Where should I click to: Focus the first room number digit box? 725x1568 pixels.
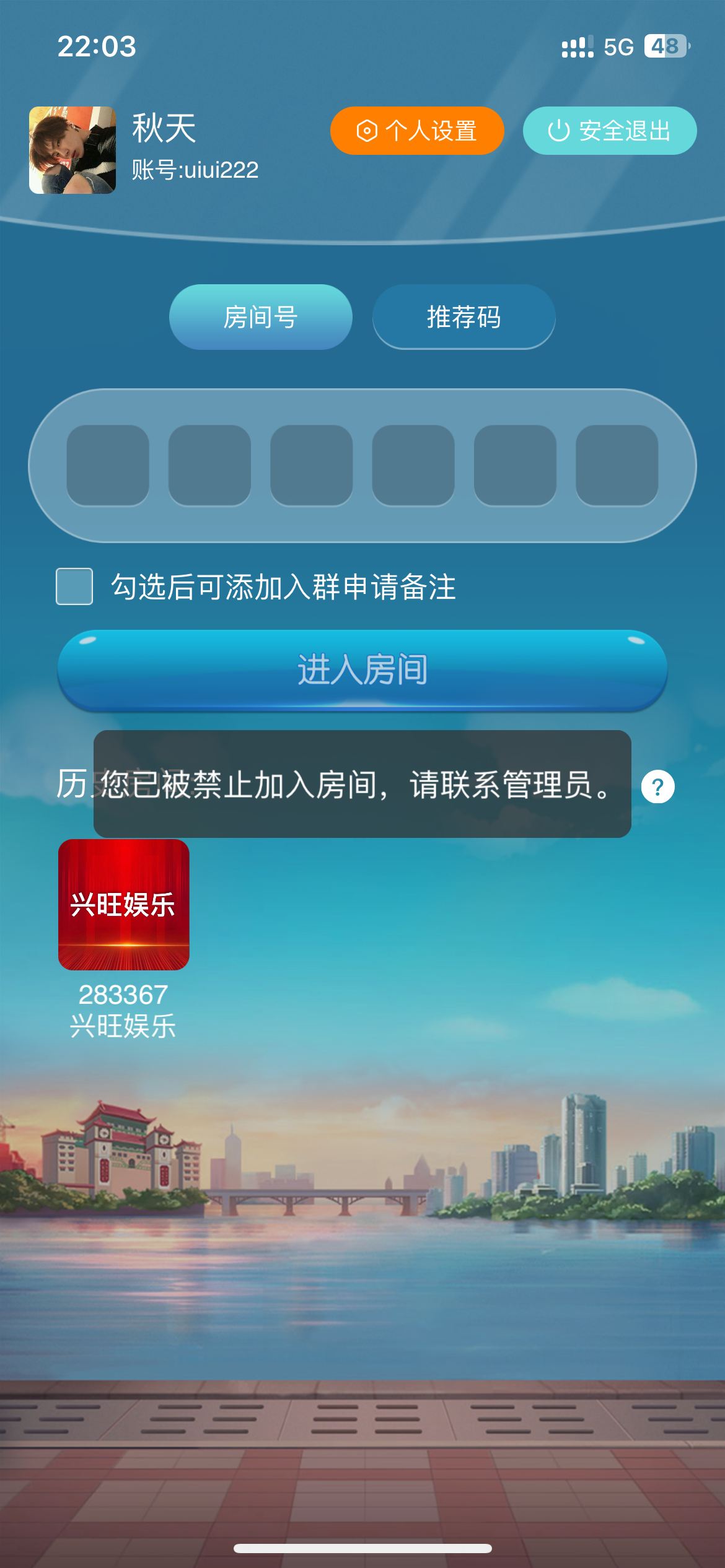108,465
